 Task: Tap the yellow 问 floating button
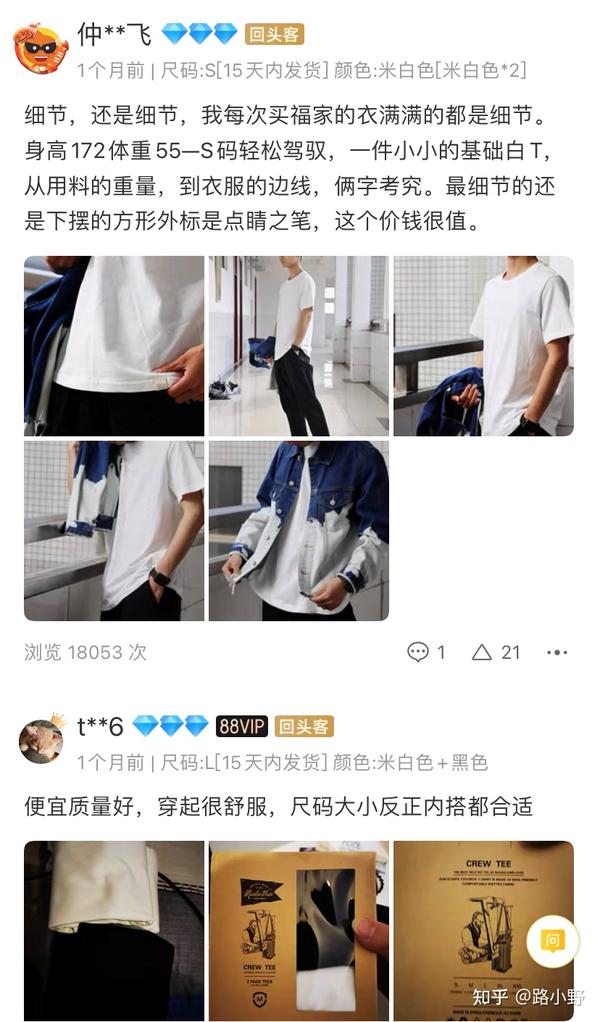(552, 941)
